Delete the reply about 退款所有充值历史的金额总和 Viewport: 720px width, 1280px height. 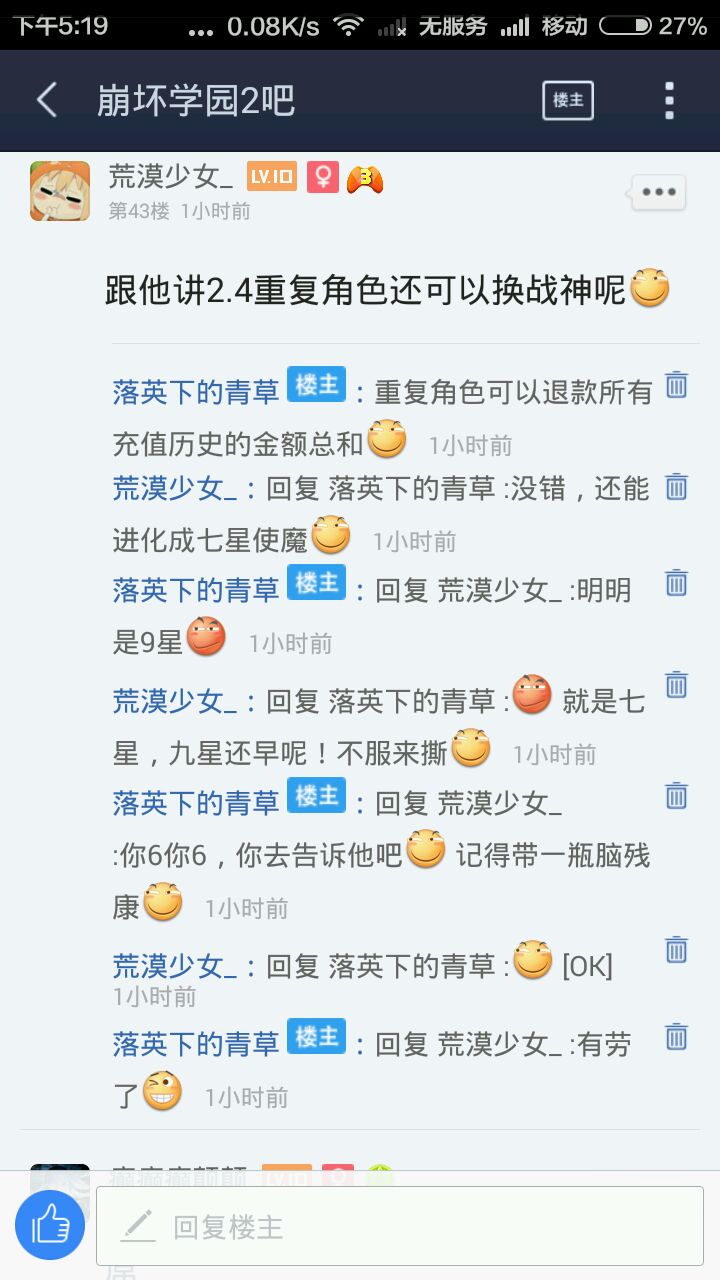click(677, 385)
